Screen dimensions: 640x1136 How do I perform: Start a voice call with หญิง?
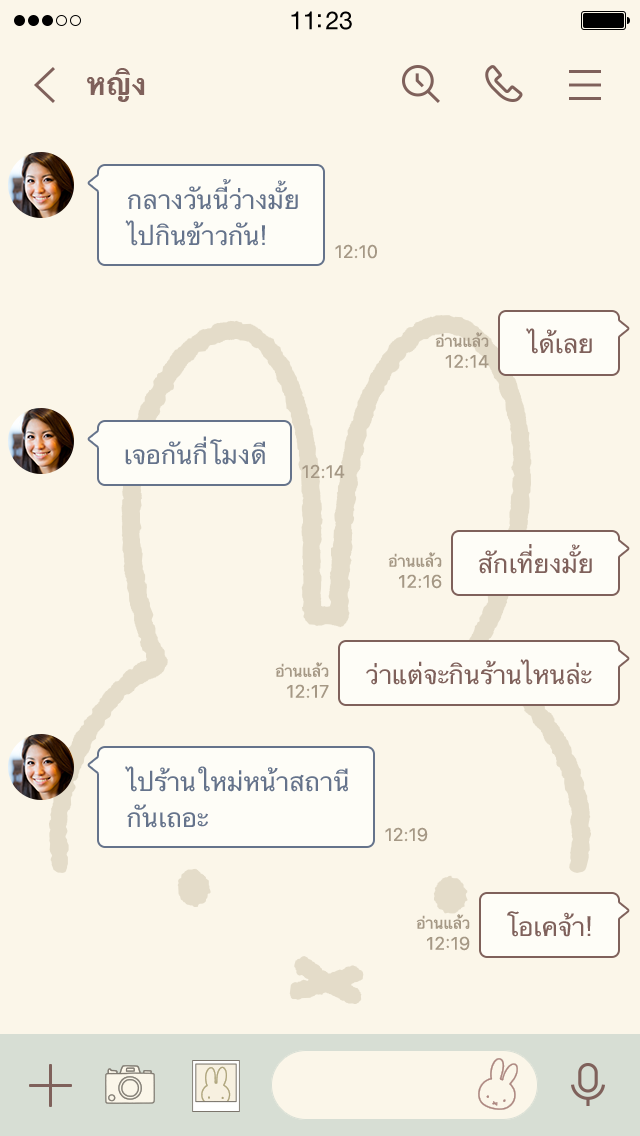pos(503,85)
